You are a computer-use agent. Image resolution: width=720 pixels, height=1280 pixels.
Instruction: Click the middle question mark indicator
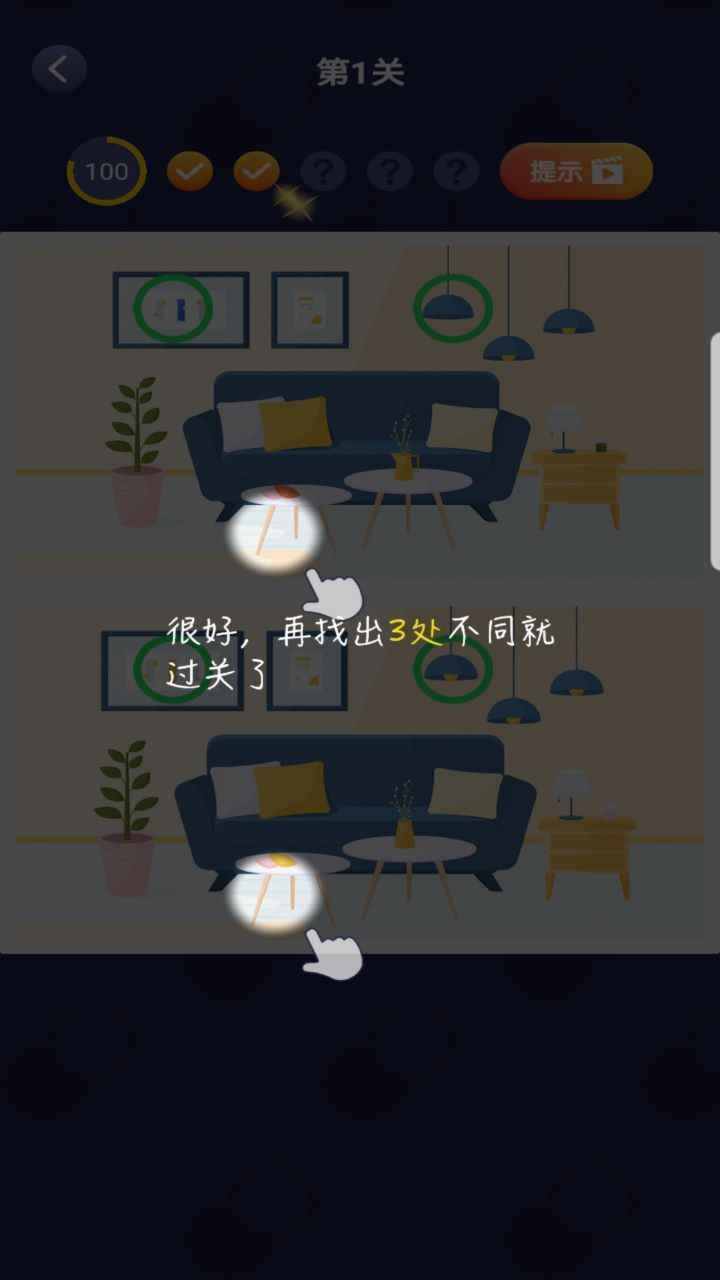click(x=388, y=170)
